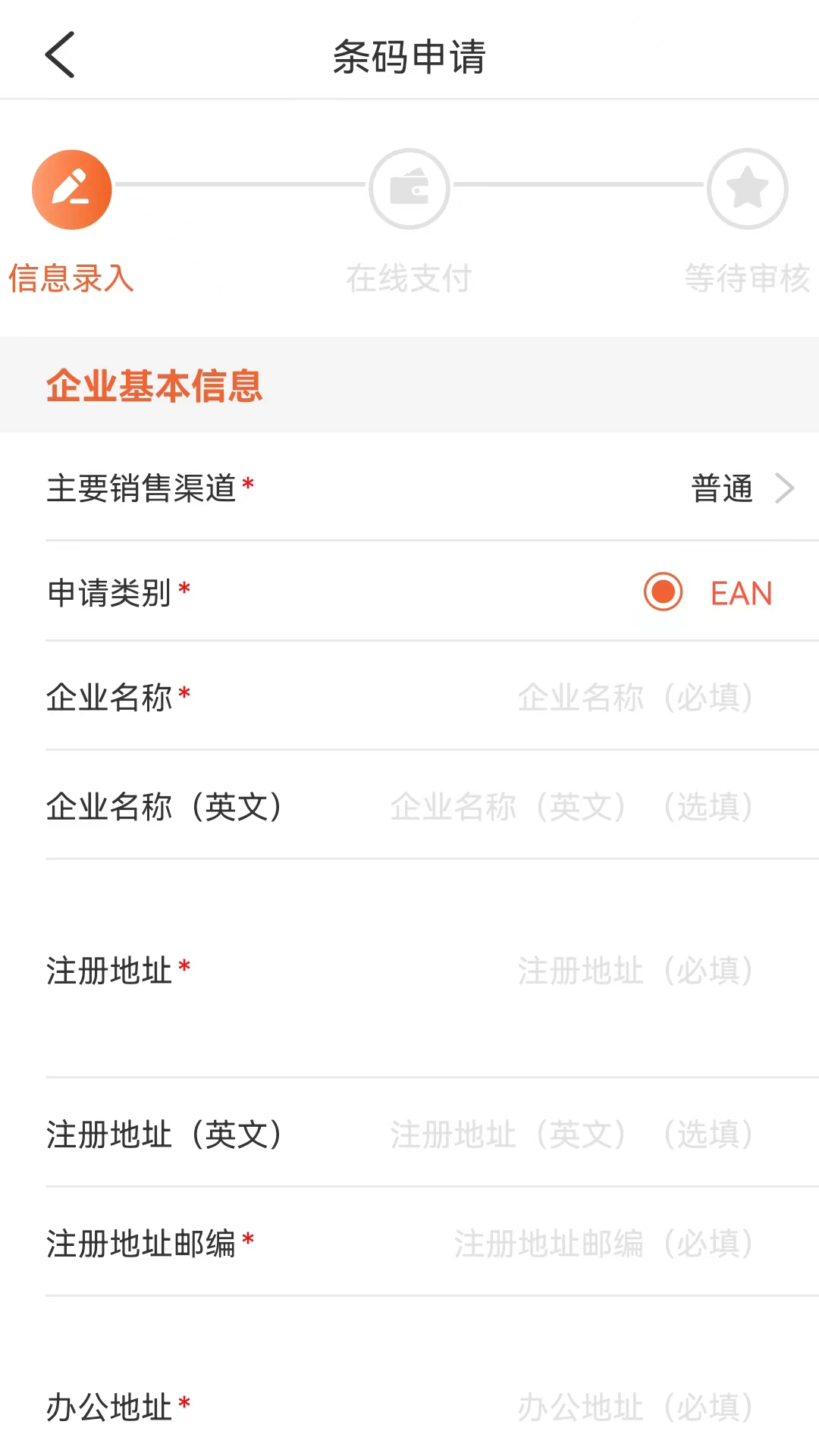Select the EAN radio option
The width and height of the screenshot is (819, 1456).
664,592
